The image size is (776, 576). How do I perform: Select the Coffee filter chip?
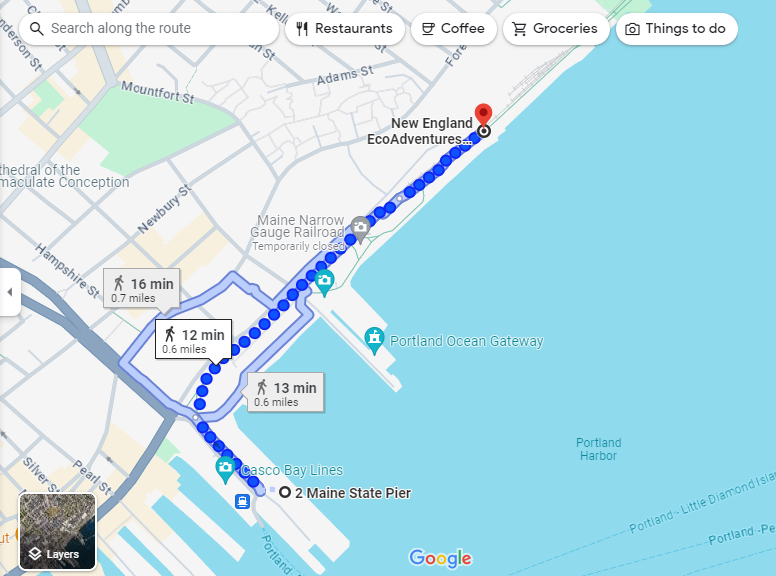click(x=453, y=29)
